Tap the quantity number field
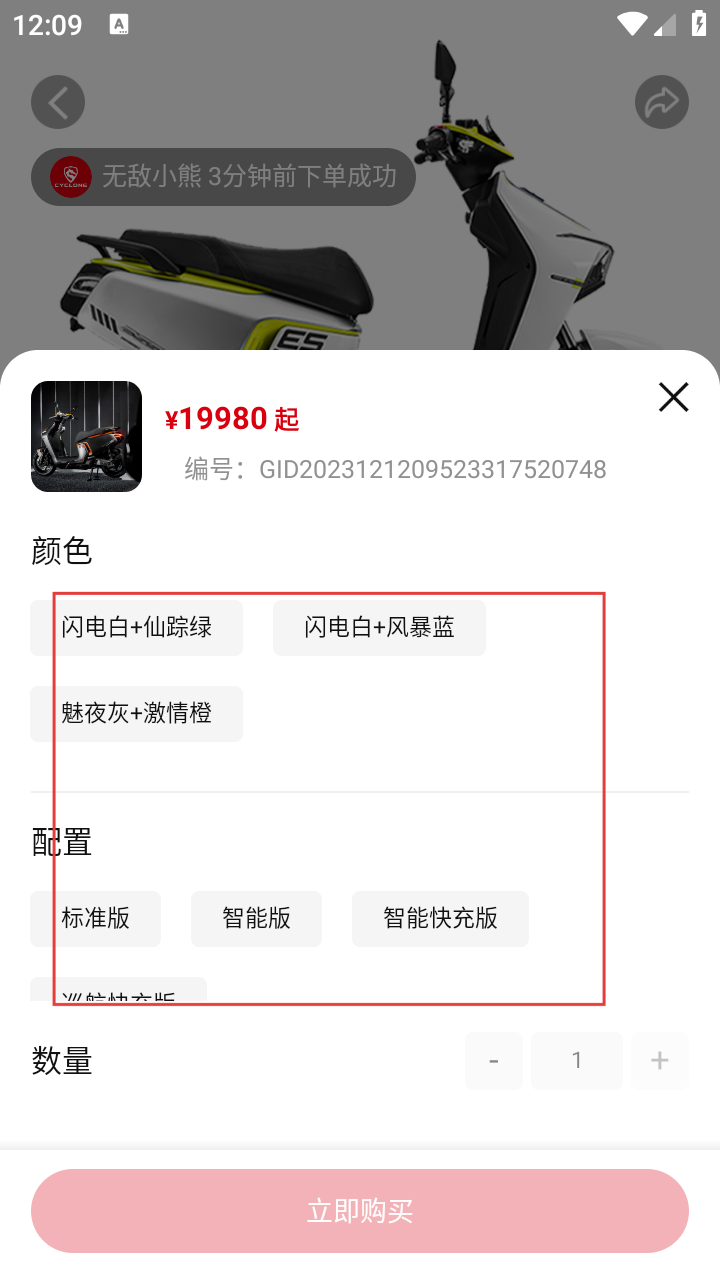 (x=576, y=1060)
